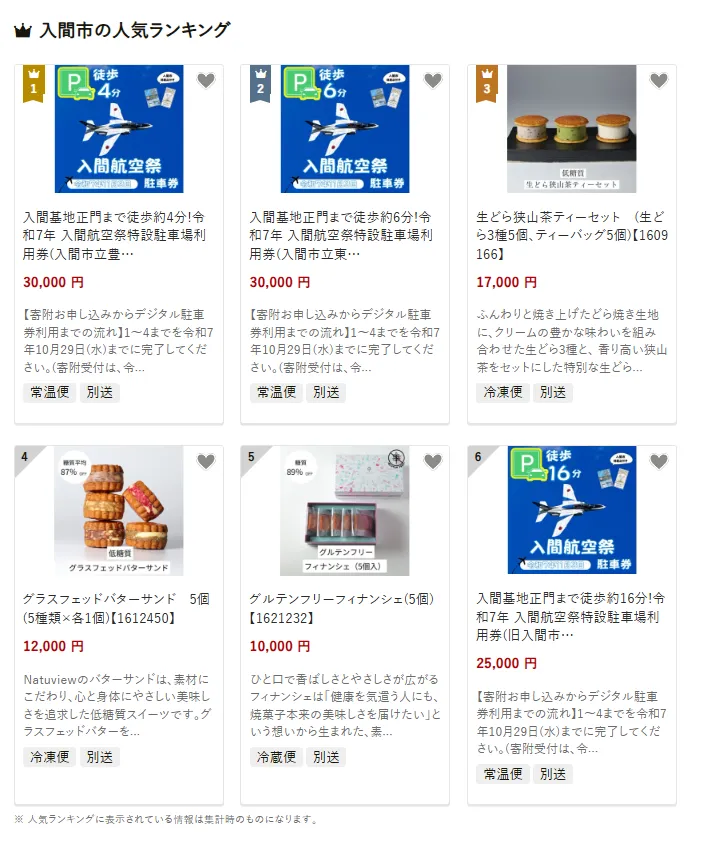Heart the グルテンフリーフィナンシェ item
The image size is (722, 842).
432,461
